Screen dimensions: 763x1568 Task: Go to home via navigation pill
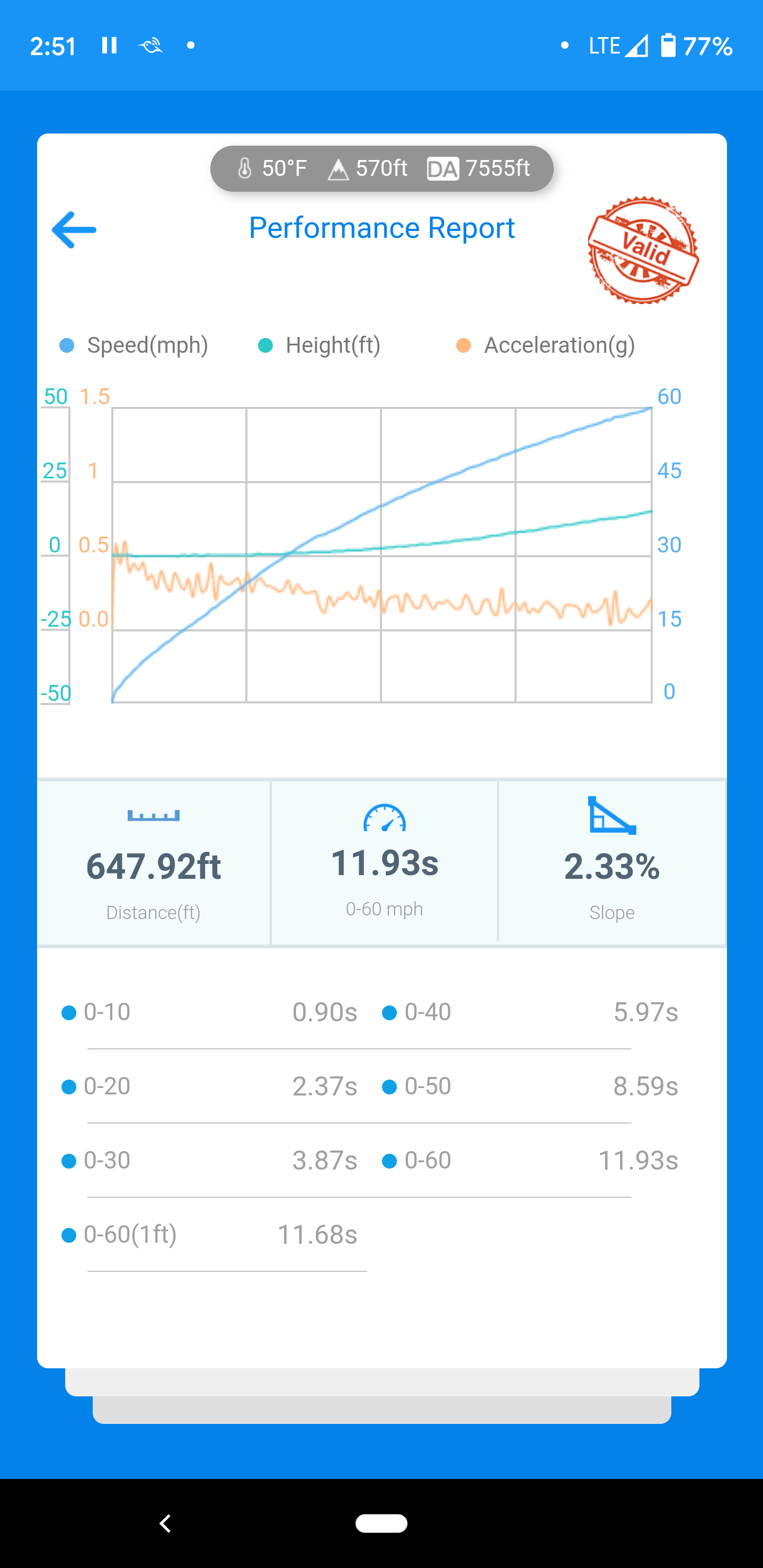tap(381, 1523)
